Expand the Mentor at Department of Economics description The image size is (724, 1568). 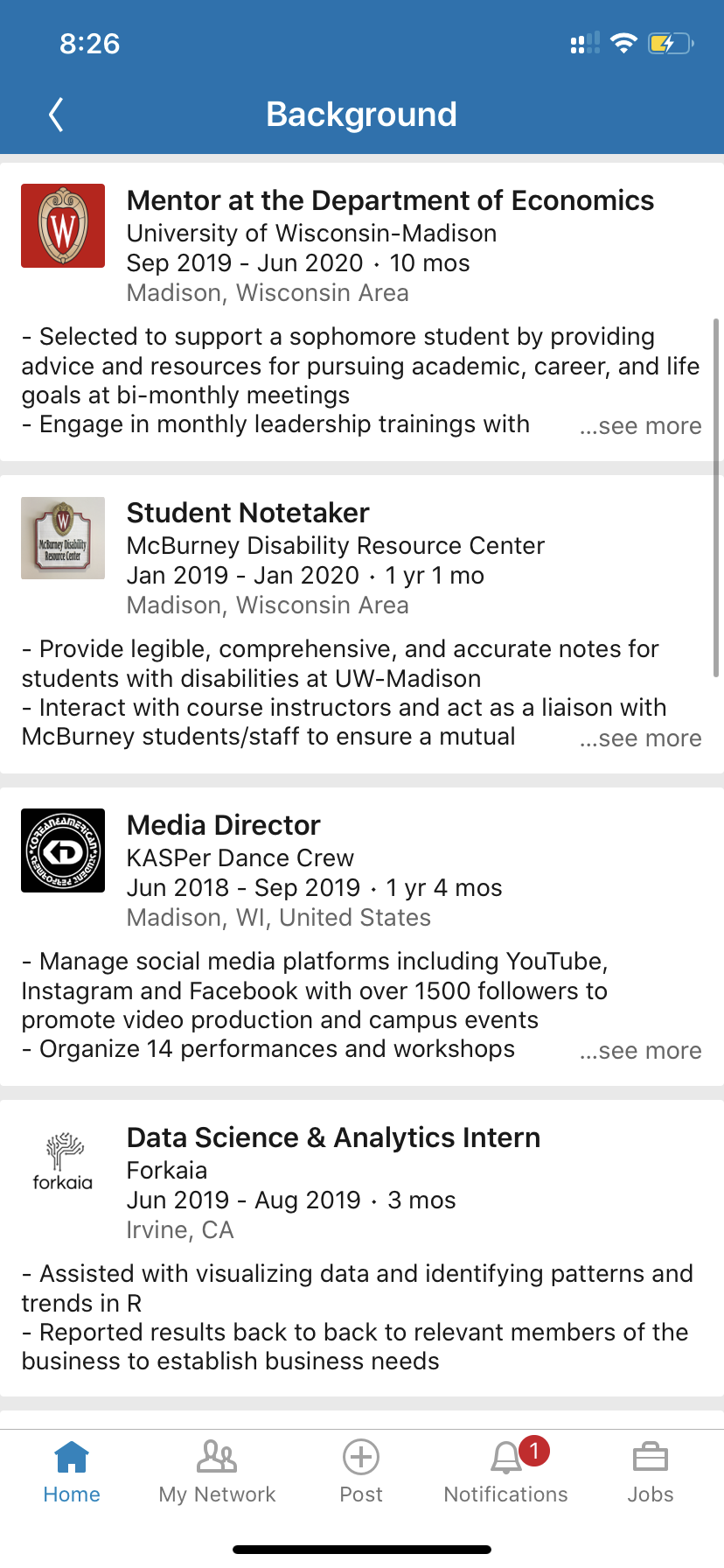(x=640, y=426)
